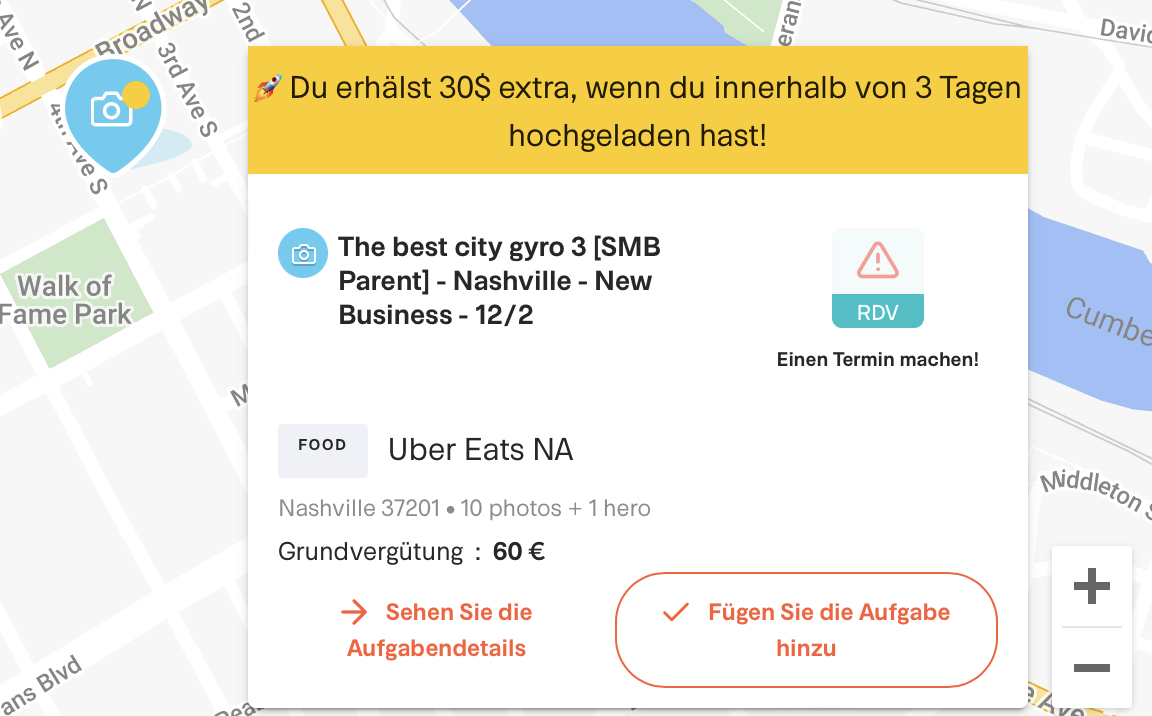Open 'Sehen Sie die Aufgabendetails' link

[x=437, y=630]
